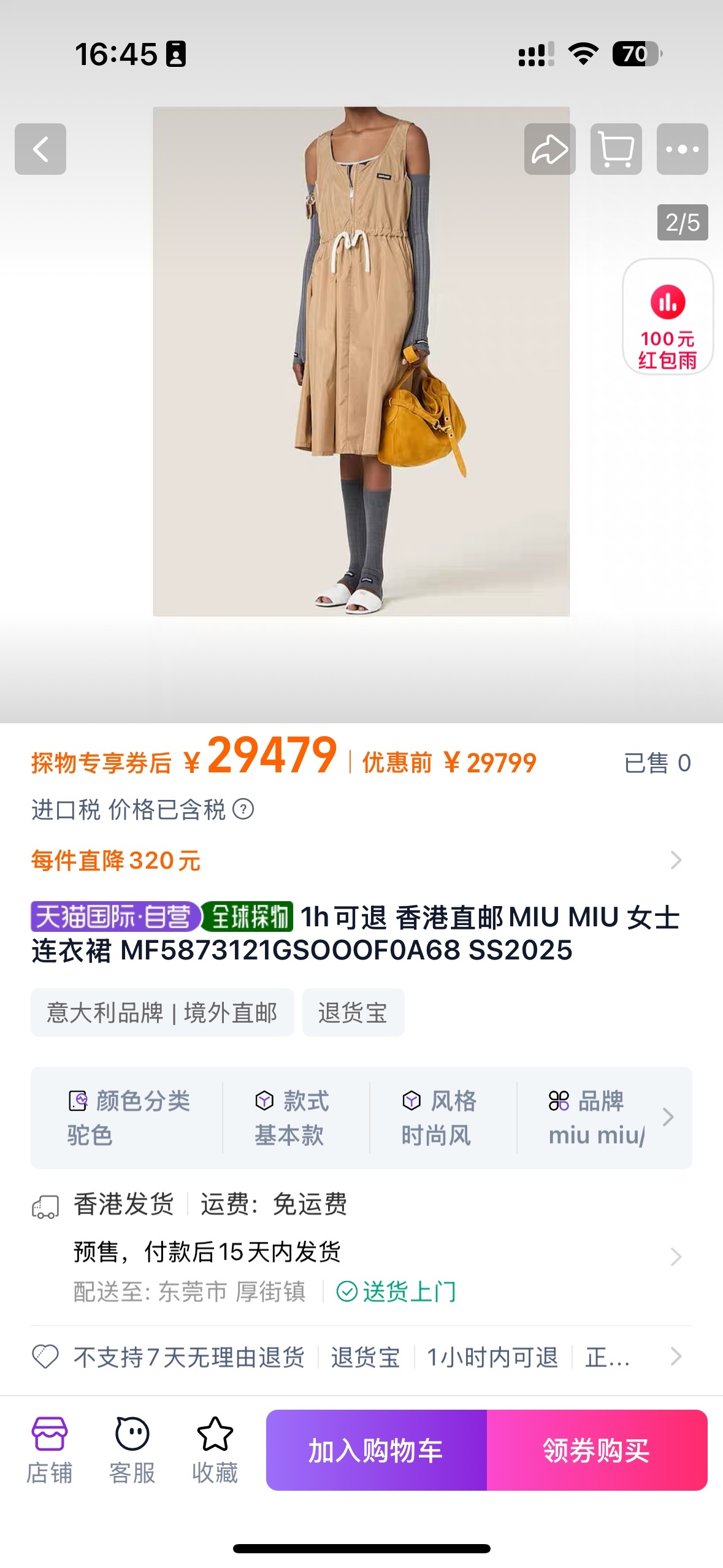The width and height of the screenshot is (723, 1568).
Task: Open the 100元红包雨 floating badge
Action: (x=667, y=317)
